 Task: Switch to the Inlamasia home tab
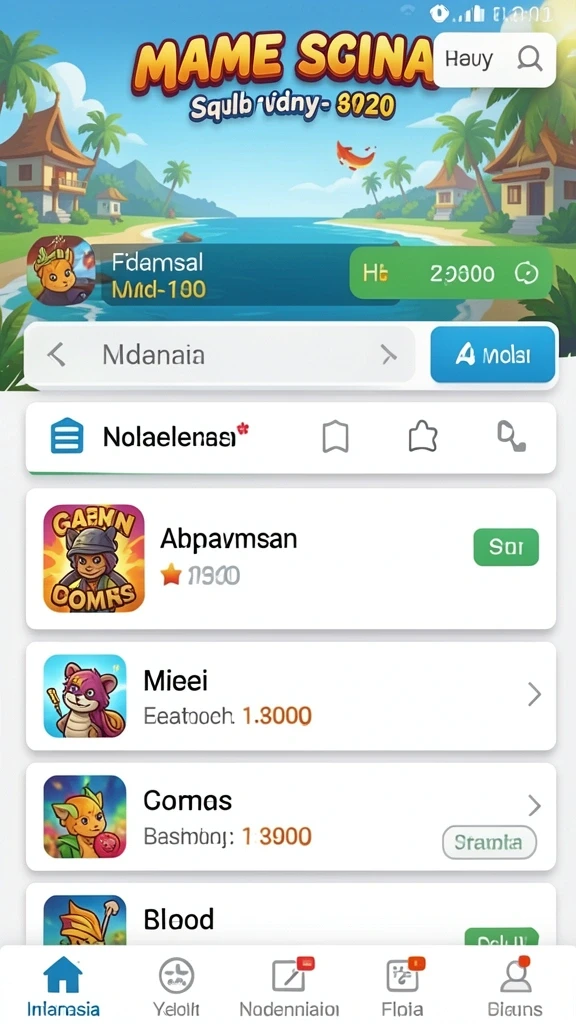tap(63, 985)
